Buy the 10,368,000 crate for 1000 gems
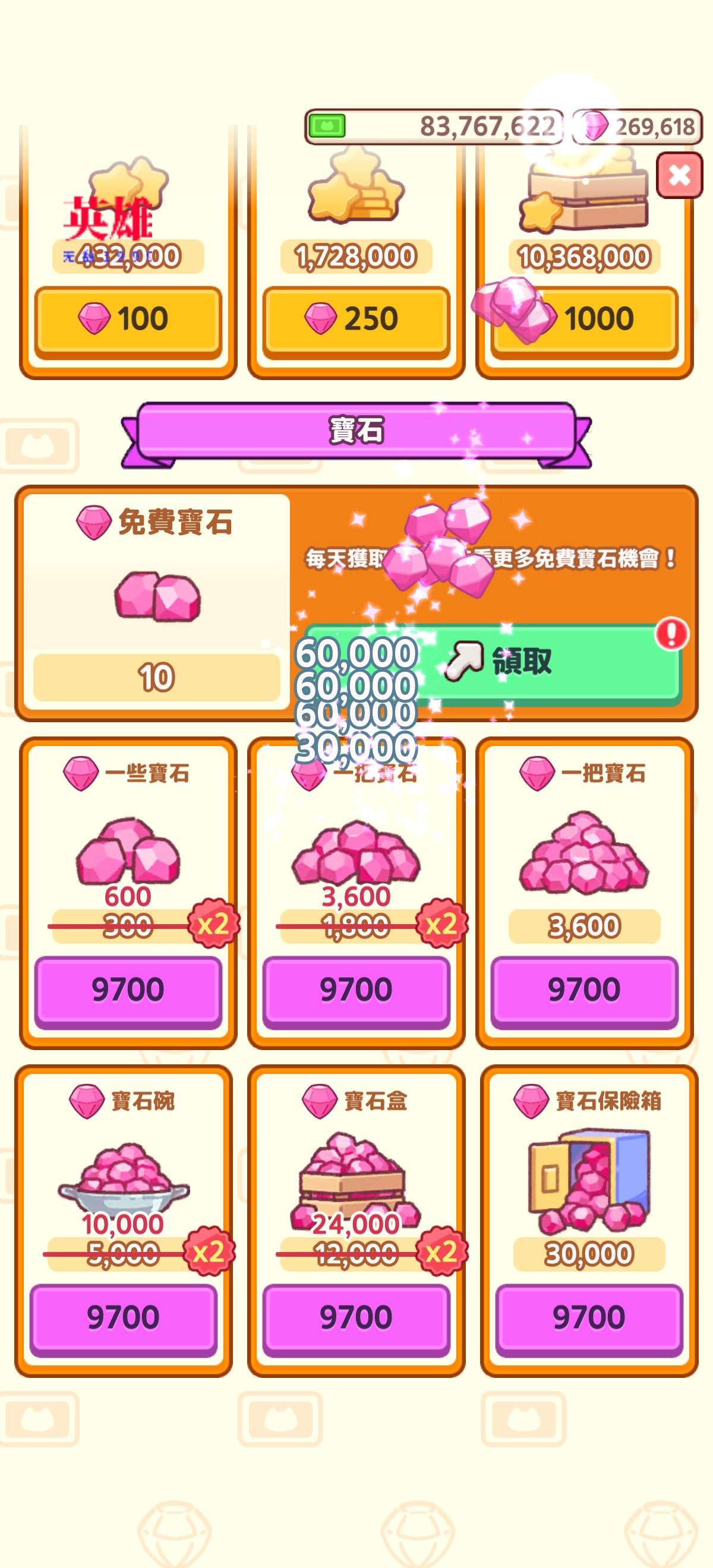The width and height of the screenshot is (713, 1568). pos(585,319)
